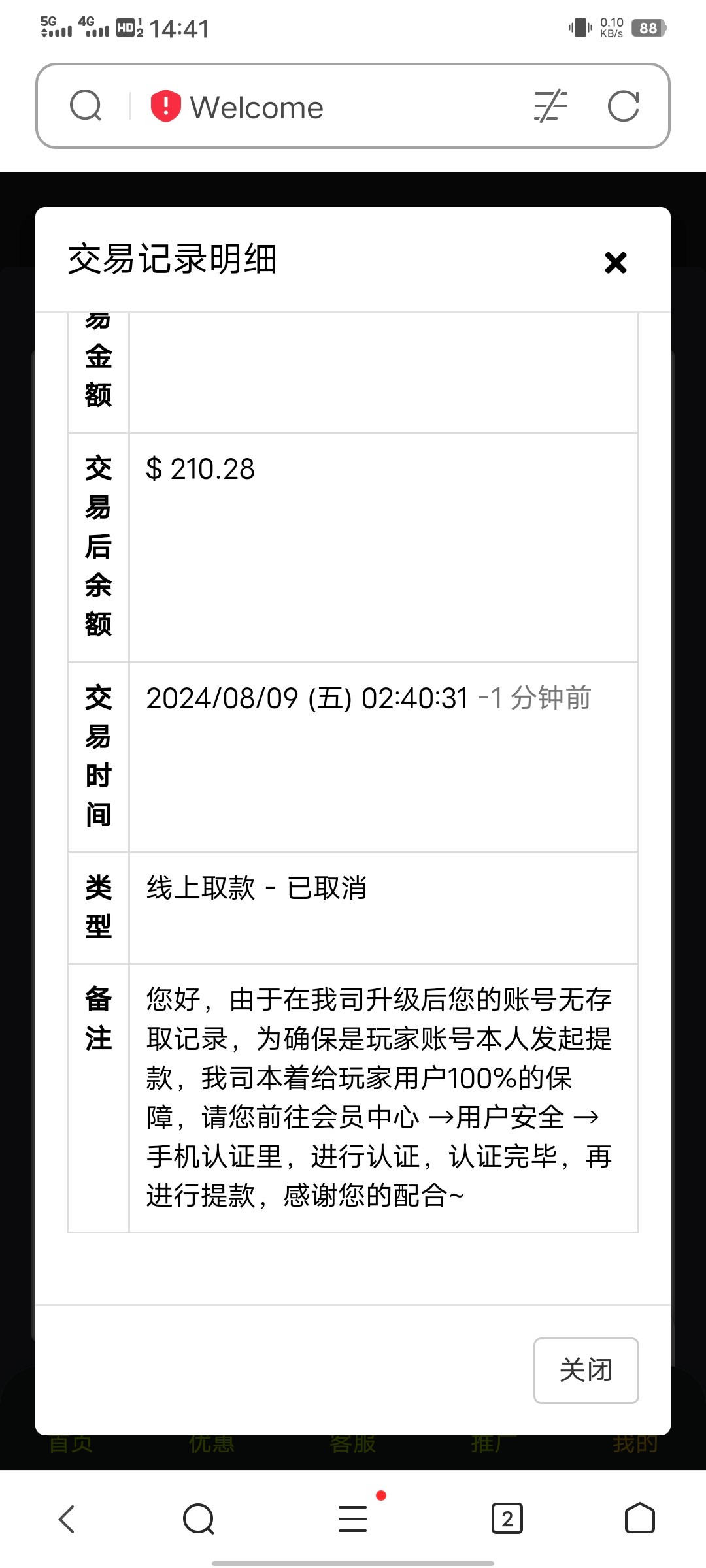Reload the current page

[x=623, y=106]
